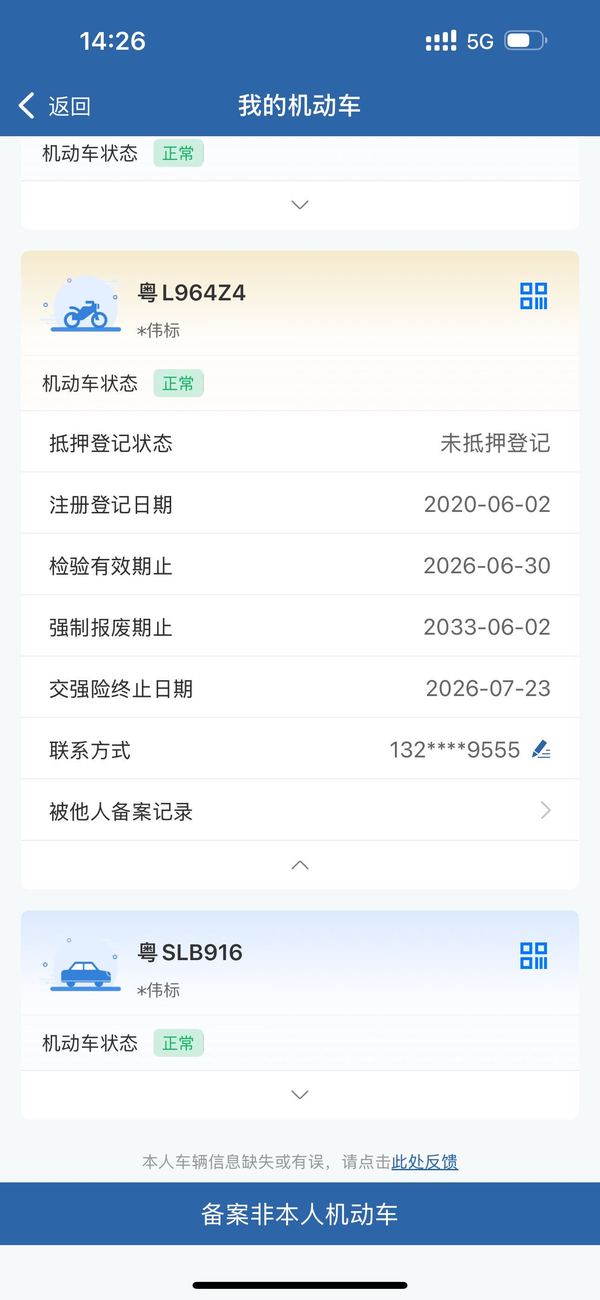Expand the 粤SLB916 vehicle details
The image size is (600, 1300).
(x=300, y=1095)
